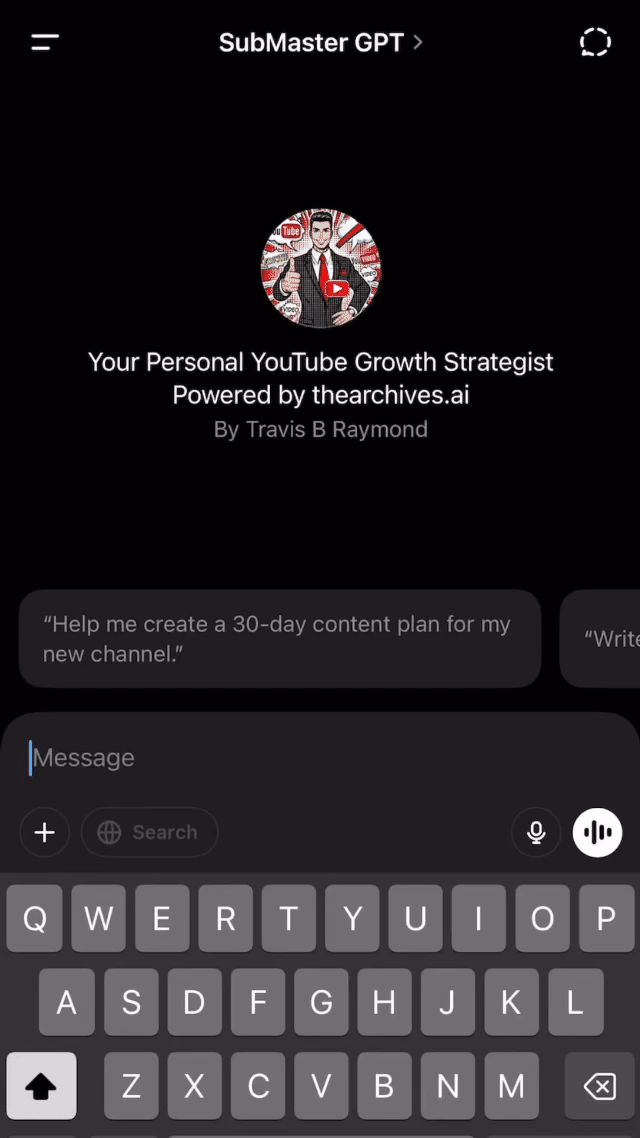Tap the backspace key
Screen dimensions: 640x1138
click(599, 1086)
